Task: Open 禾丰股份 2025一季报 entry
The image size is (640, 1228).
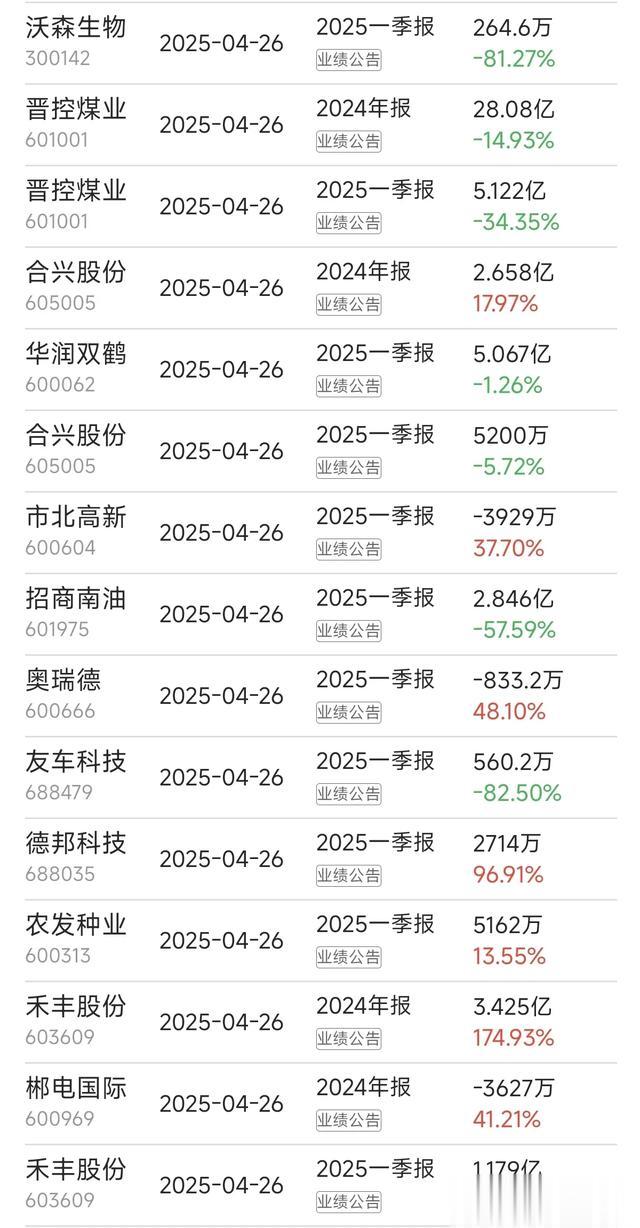Action: 320,1185
